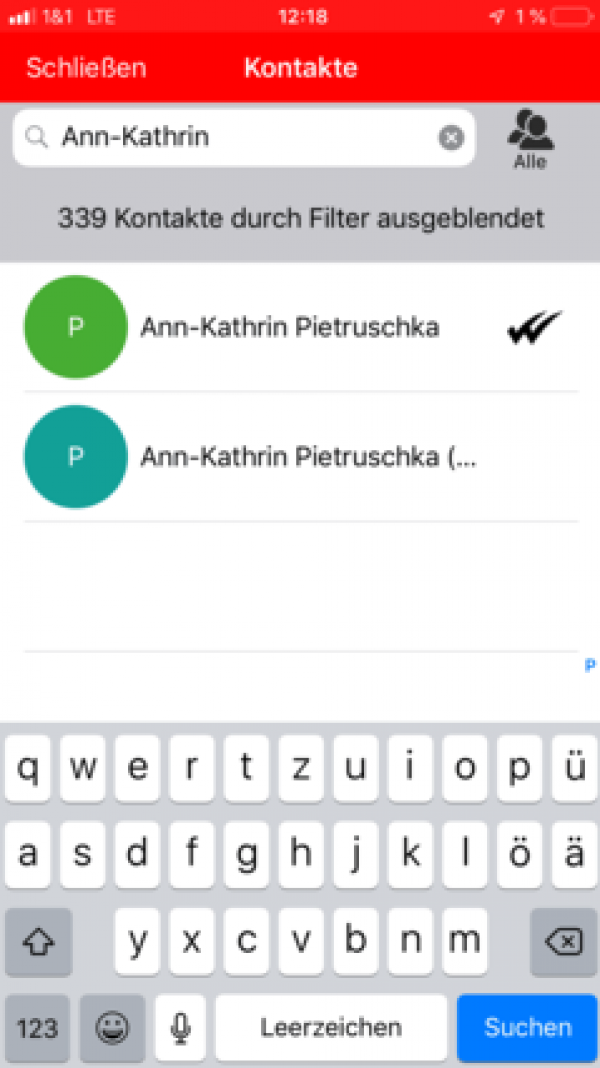
Task: Hit the keyboard backspace key
Action: tap(563, 941)
